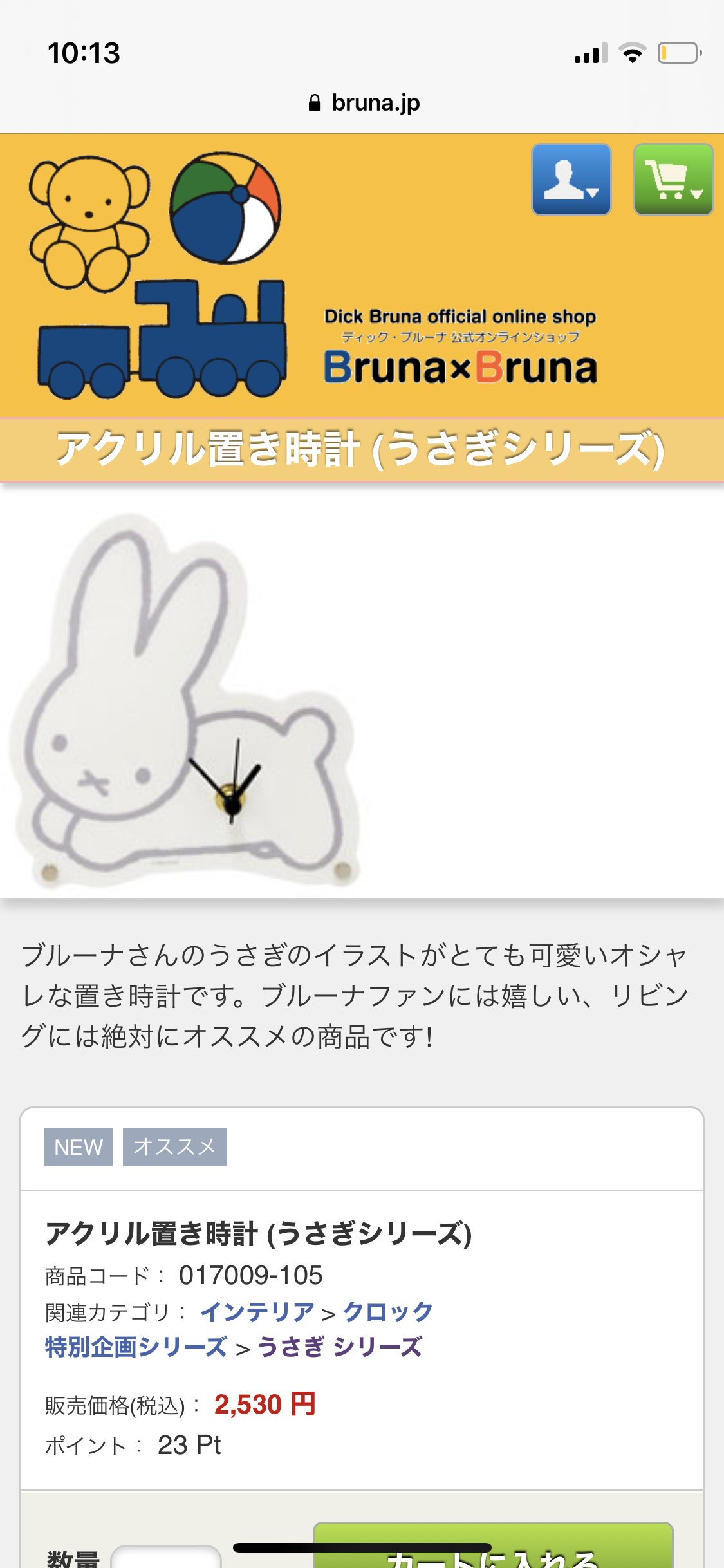Open the クロック category link
This screenshot has height=1568, width=724.
pos(387,1312)
